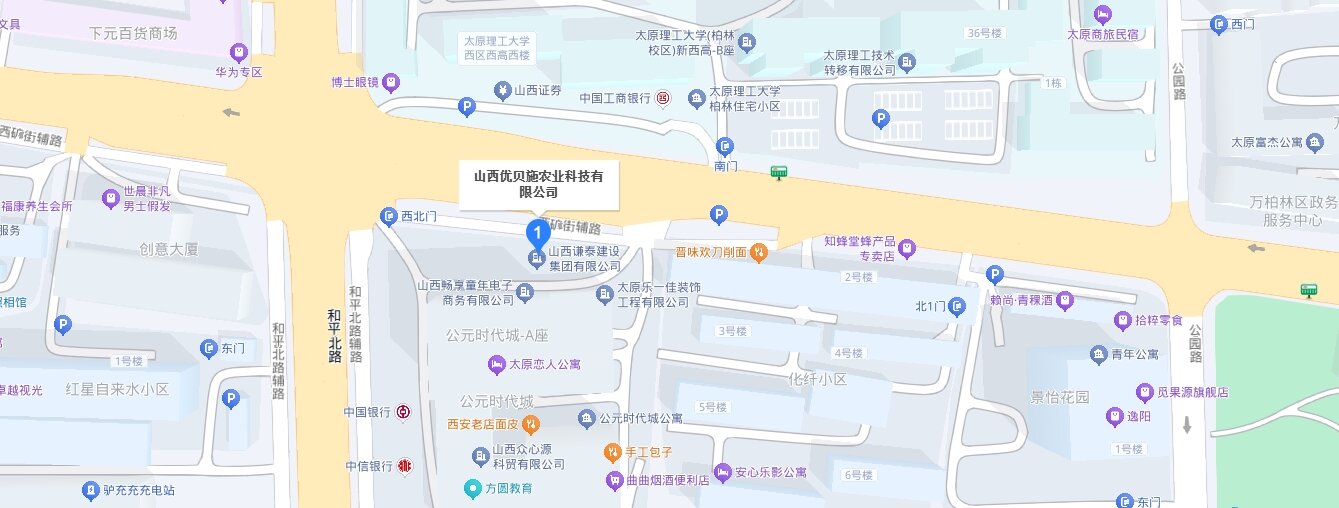Open the 山西优贝施农业科技有限公司 callout label
Viewport: 1339px width, 508px height.
[x=539, y=184]
